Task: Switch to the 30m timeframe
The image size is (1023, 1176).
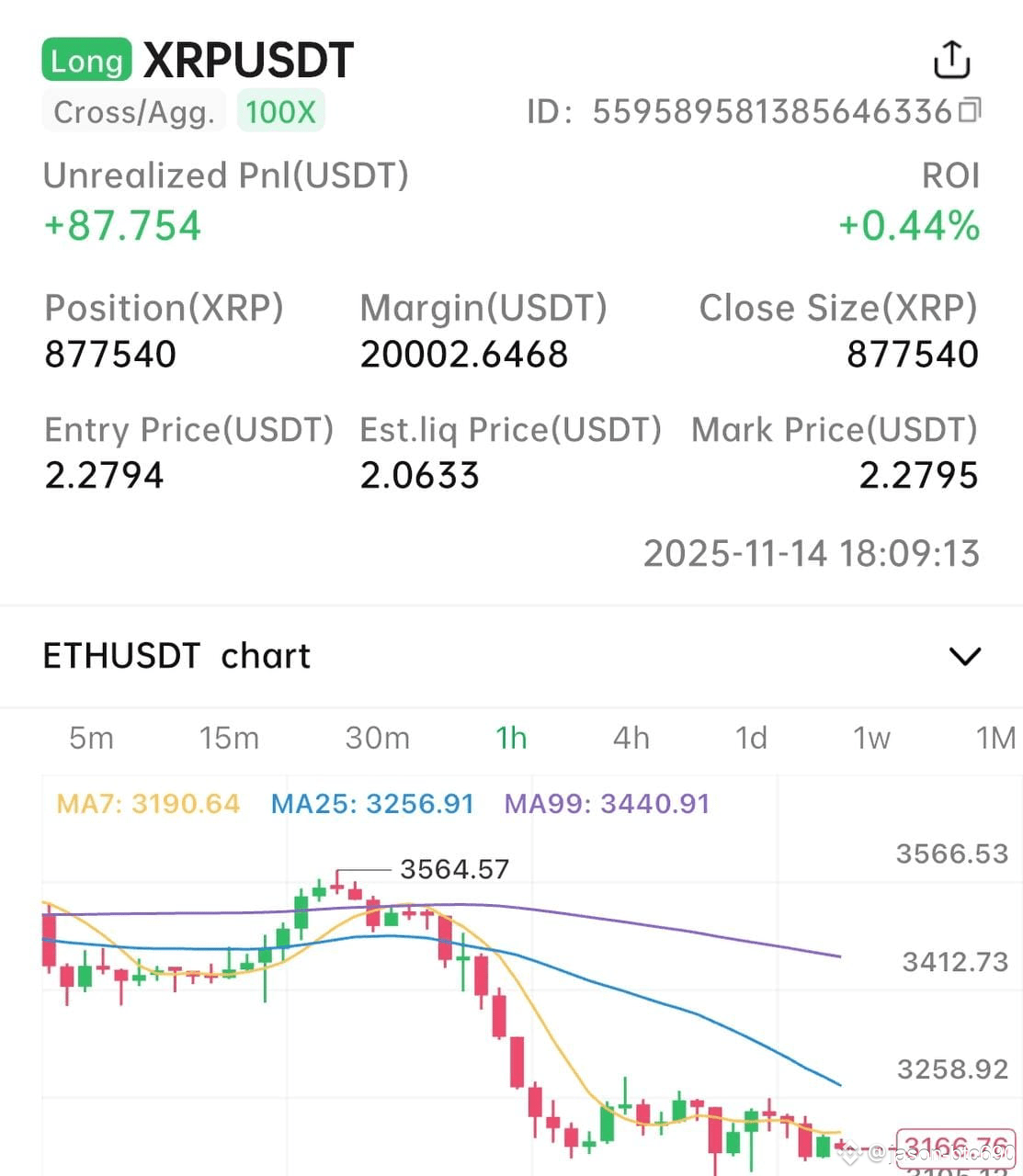Action: point(377,738)
